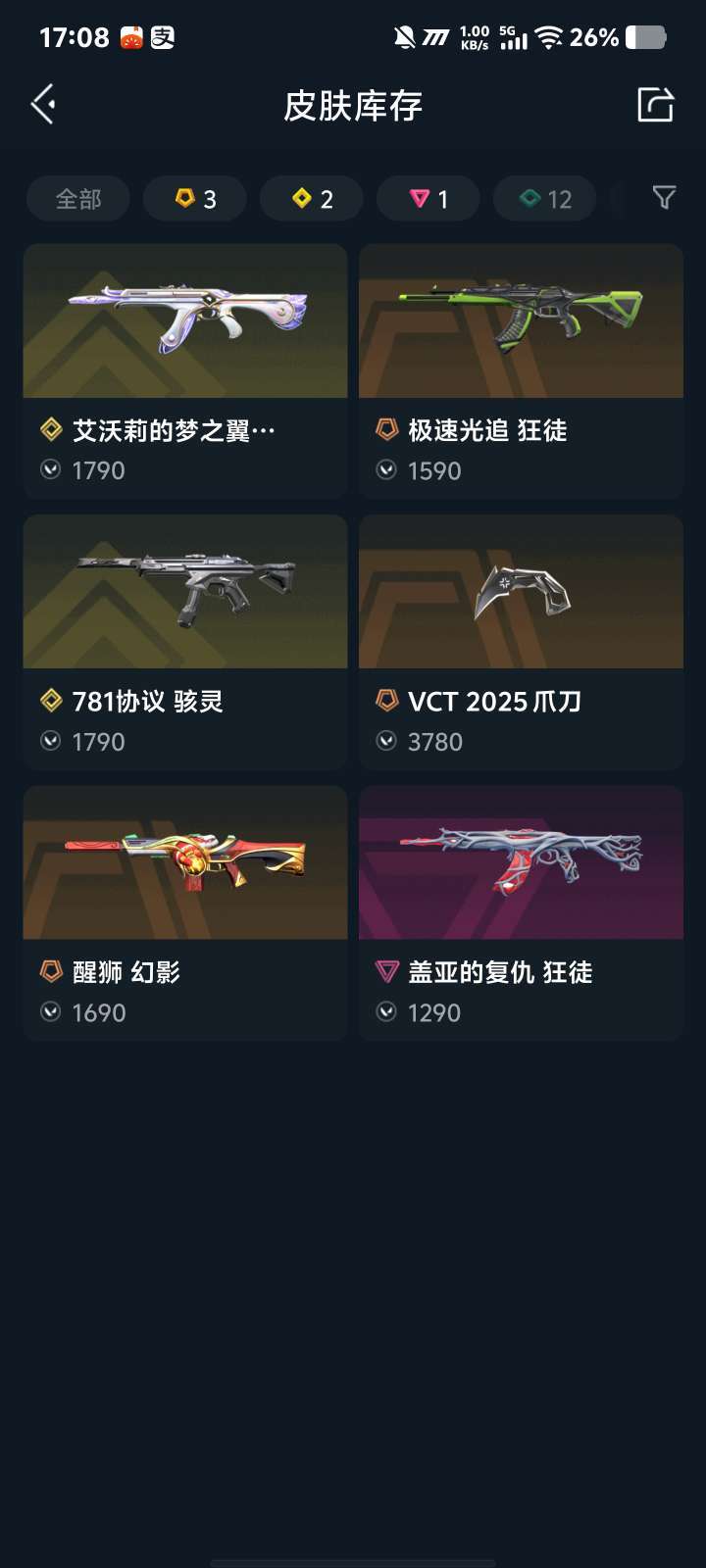Open the filter funnel icon
Viewport: 706px width, 1568px height.
click(x=664, y=198)
